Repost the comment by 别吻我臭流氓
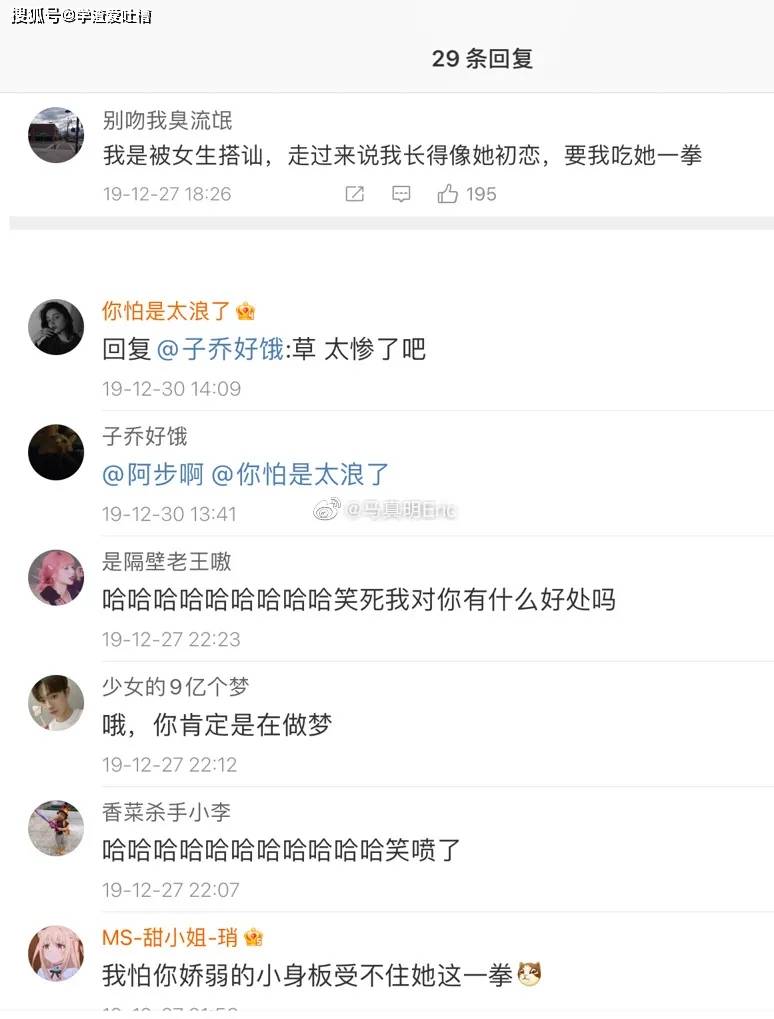 (x=355, y=194)
